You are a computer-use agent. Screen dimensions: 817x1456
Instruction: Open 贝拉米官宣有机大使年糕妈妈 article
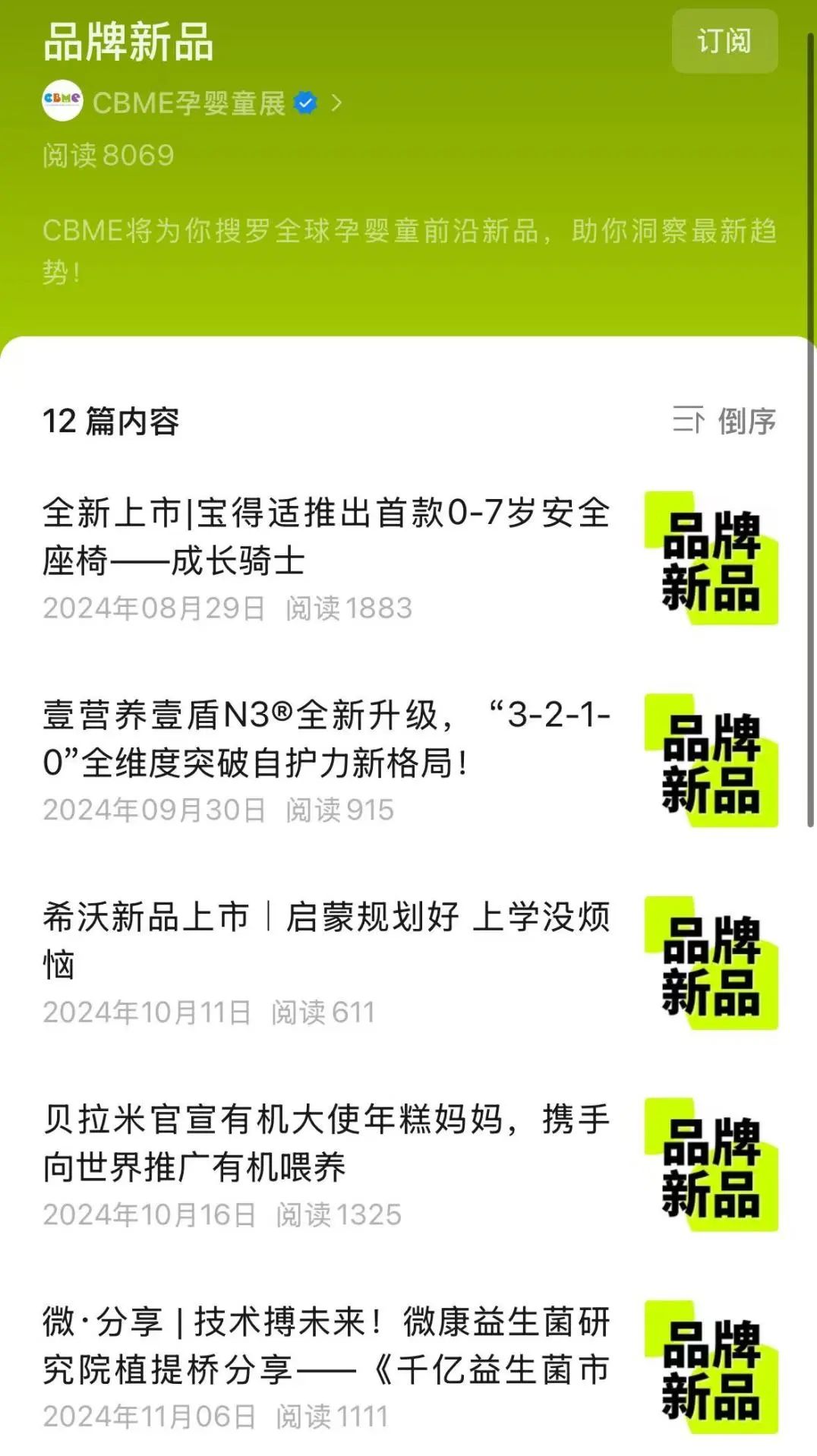(x=326, y=1142)
